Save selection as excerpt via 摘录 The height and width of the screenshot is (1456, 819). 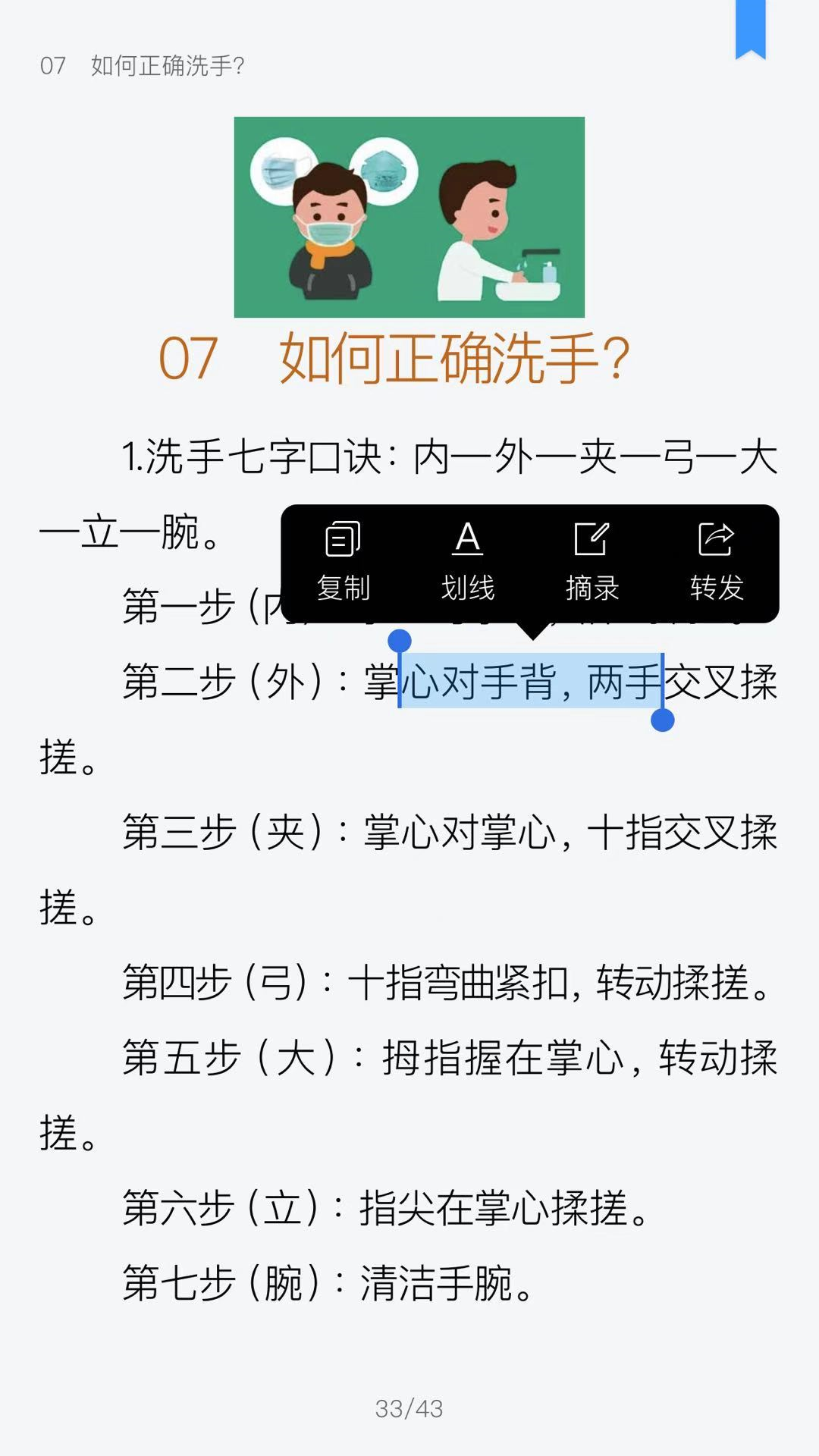(592, 561)
